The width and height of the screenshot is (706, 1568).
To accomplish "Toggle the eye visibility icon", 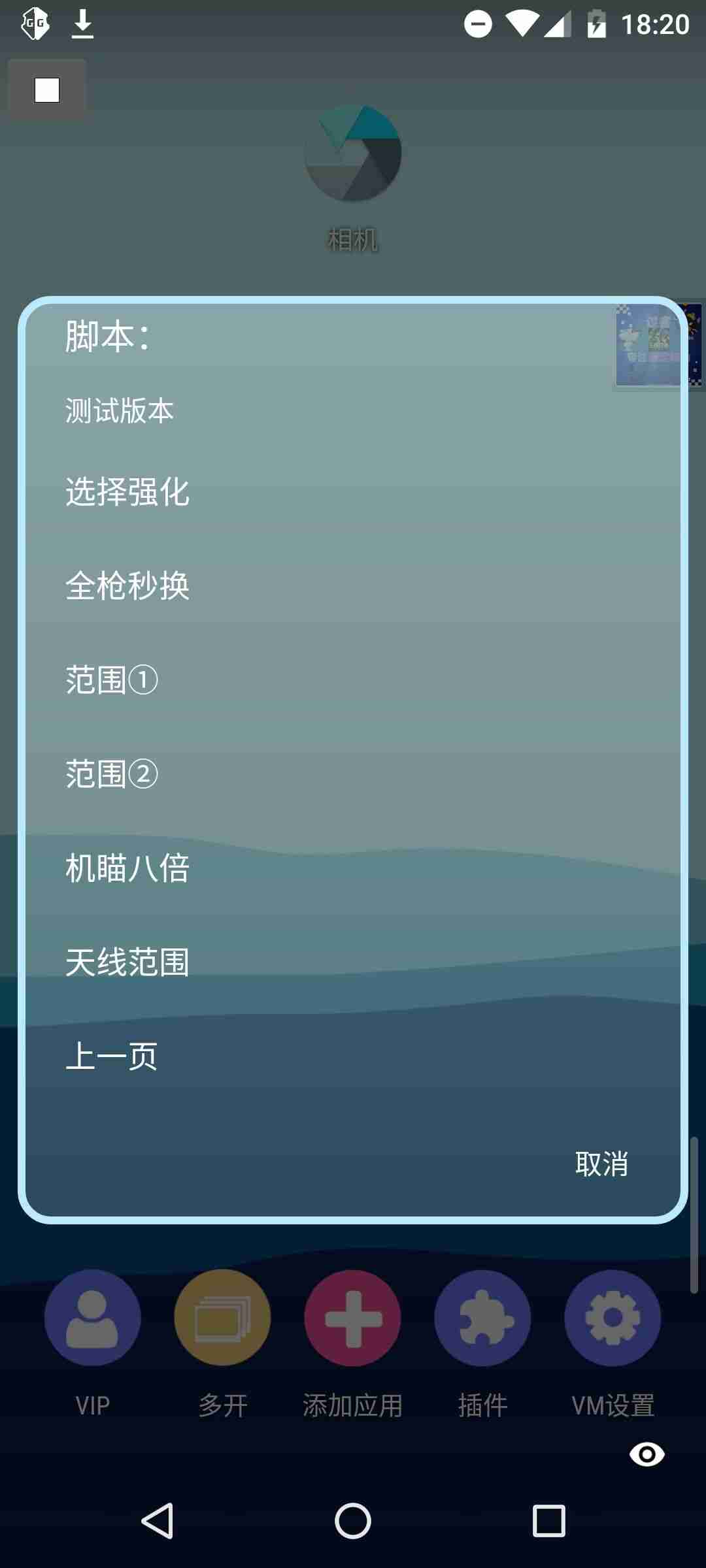I will pos(647,1454).
